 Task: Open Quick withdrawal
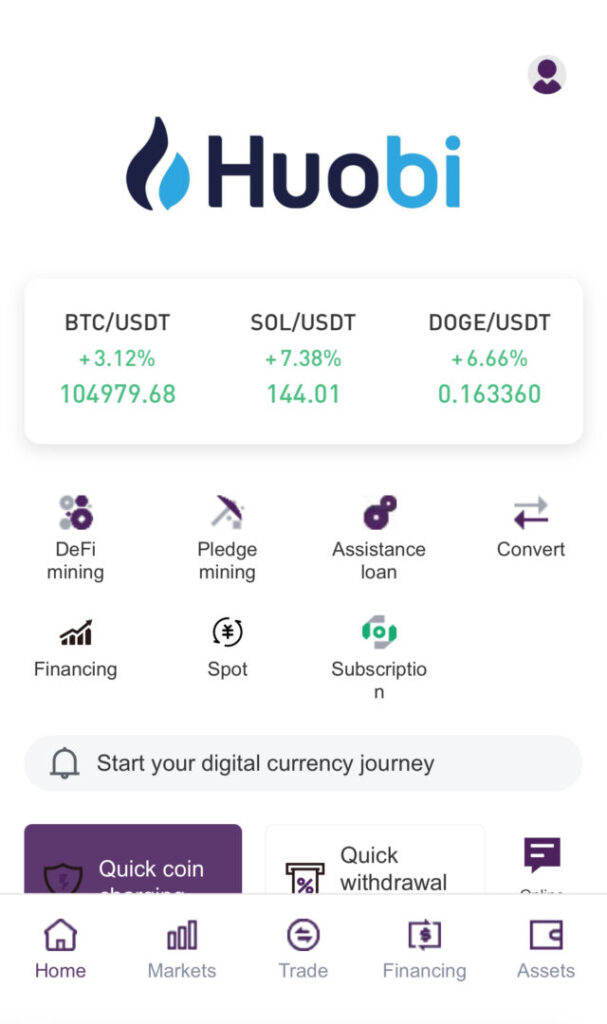click(375, 859)
